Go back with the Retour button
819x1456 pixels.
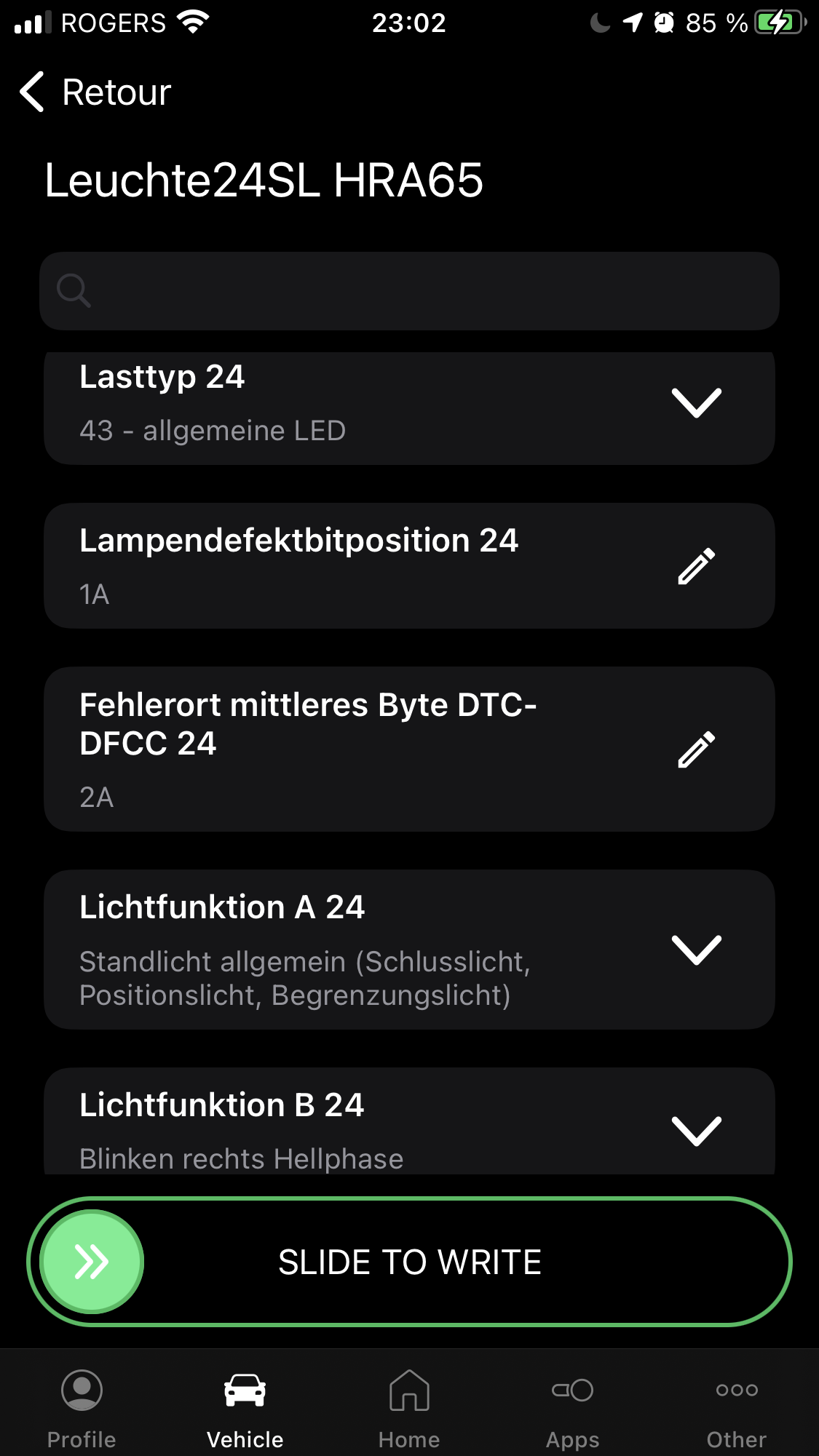[x=95, y=92]
